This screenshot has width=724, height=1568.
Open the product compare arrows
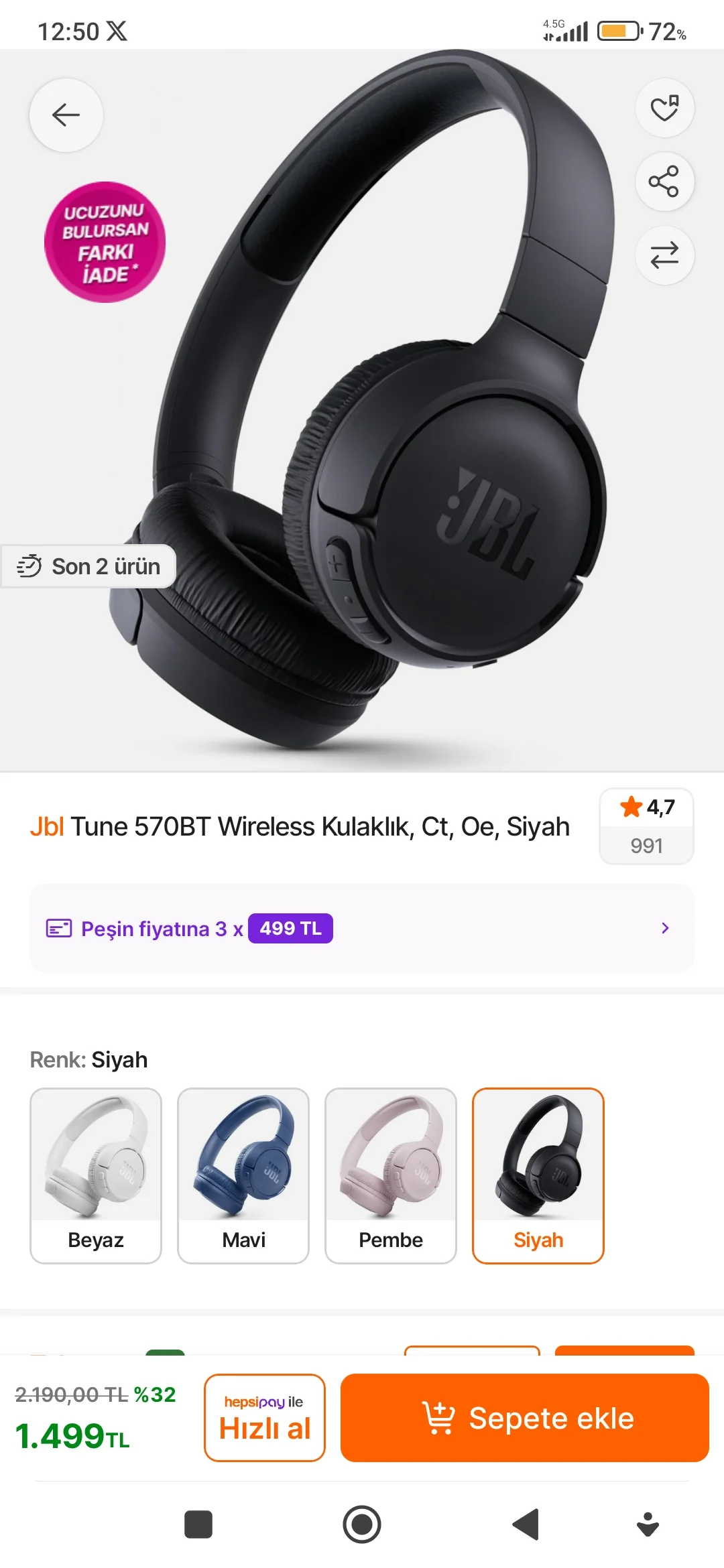[664, 255]
